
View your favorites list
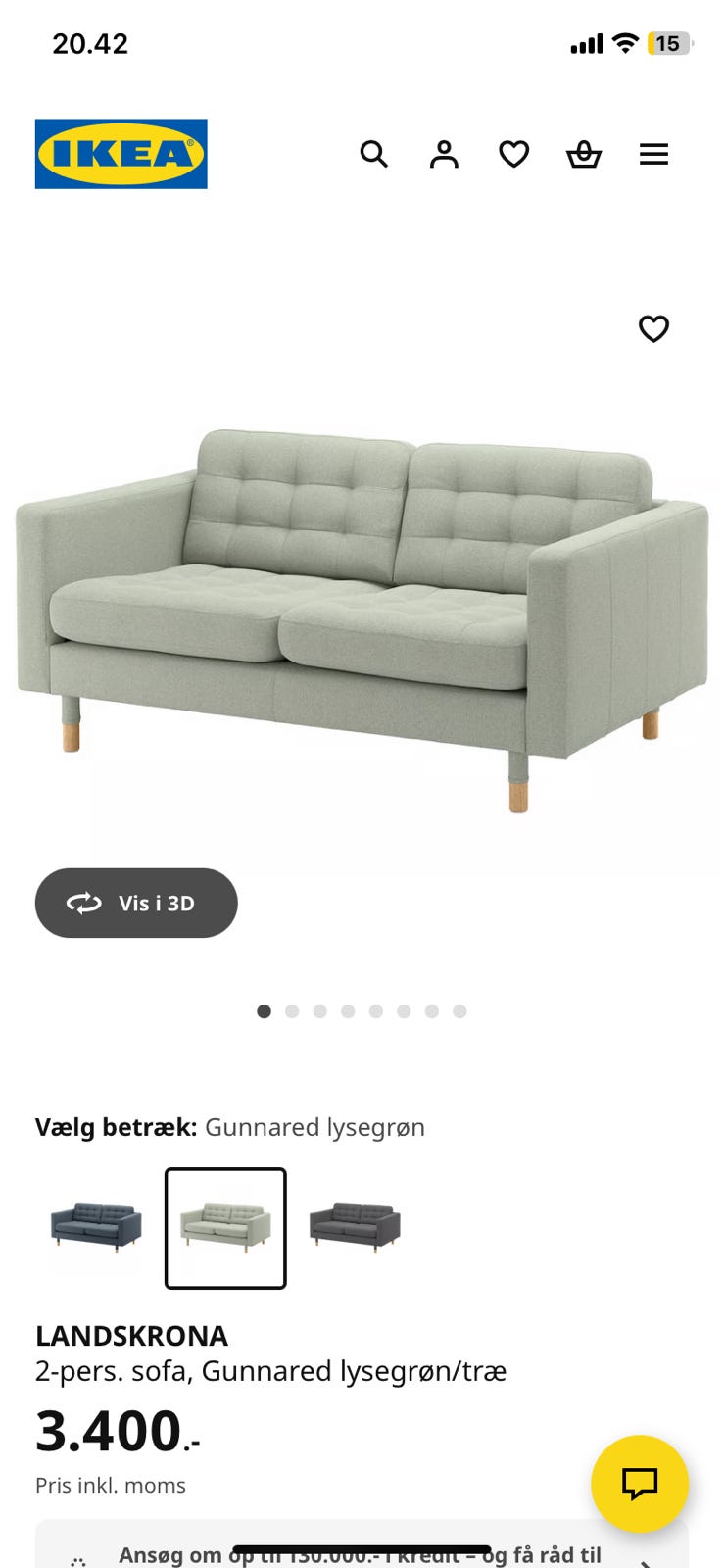(x=513, y=154)
